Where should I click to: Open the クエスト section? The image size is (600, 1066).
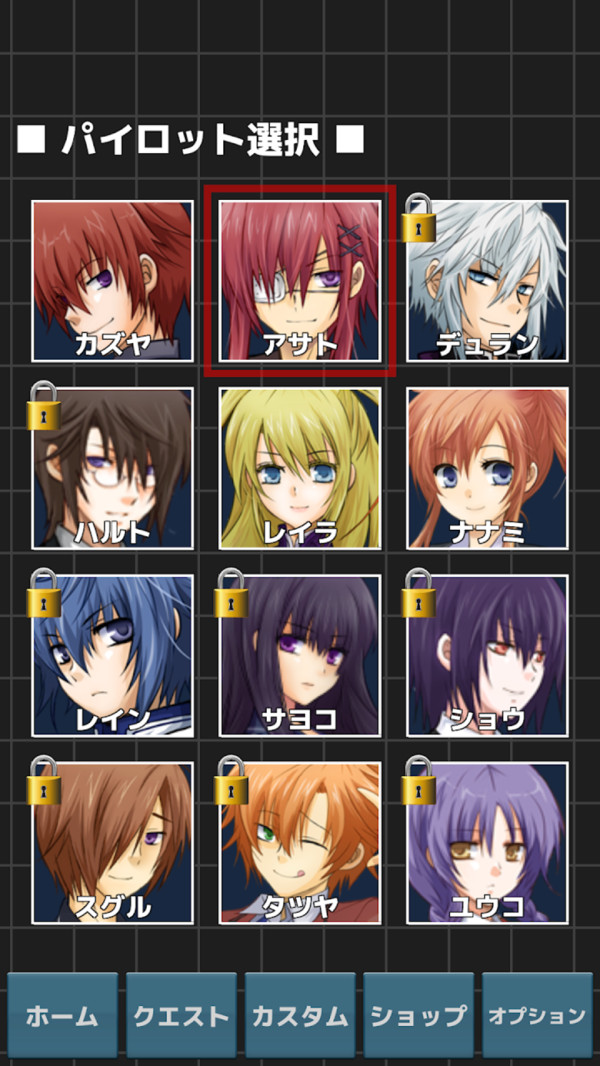(181, 1016)
